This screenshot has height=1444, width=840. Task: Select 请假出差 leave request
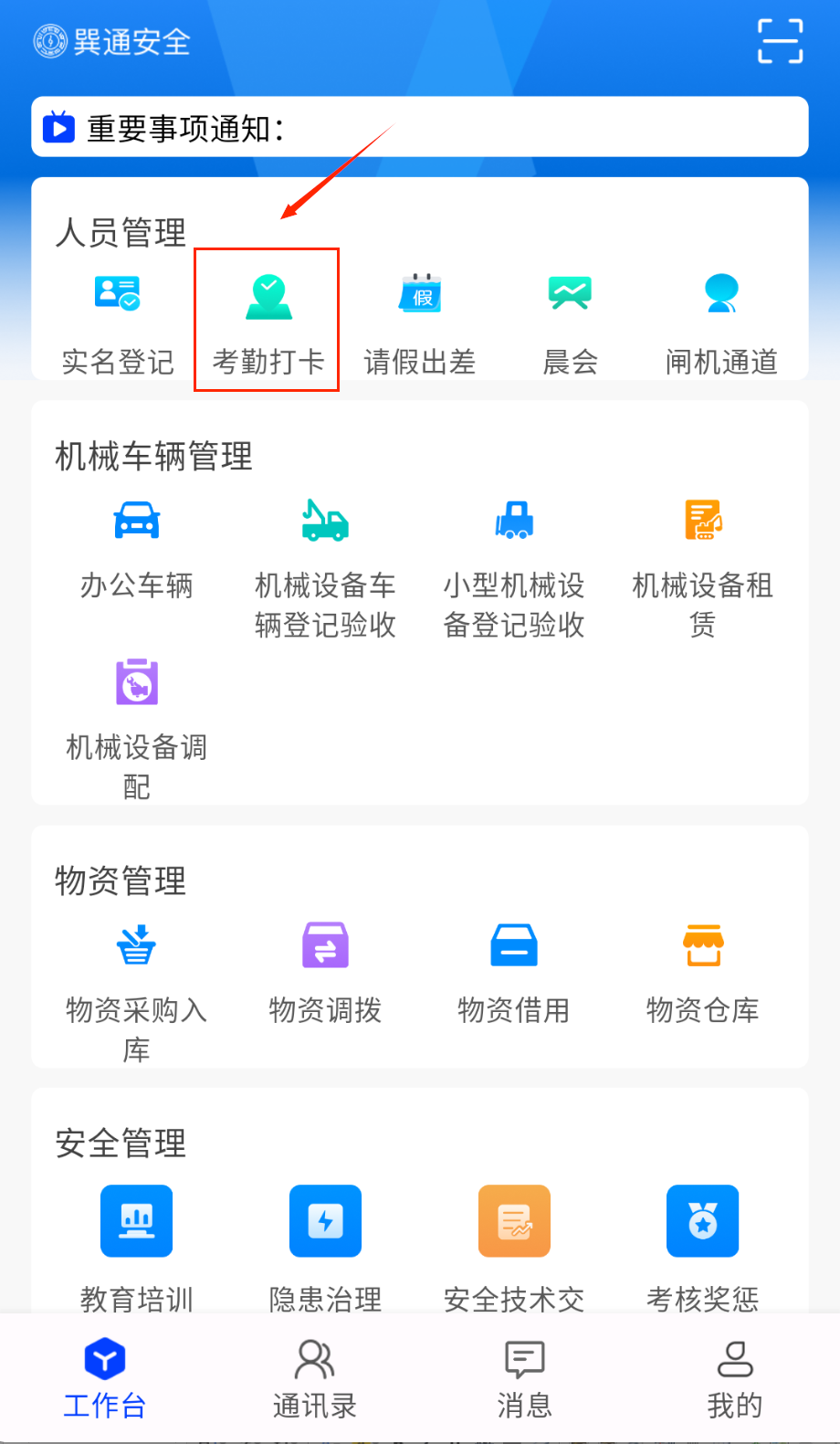tap(420, 320)
